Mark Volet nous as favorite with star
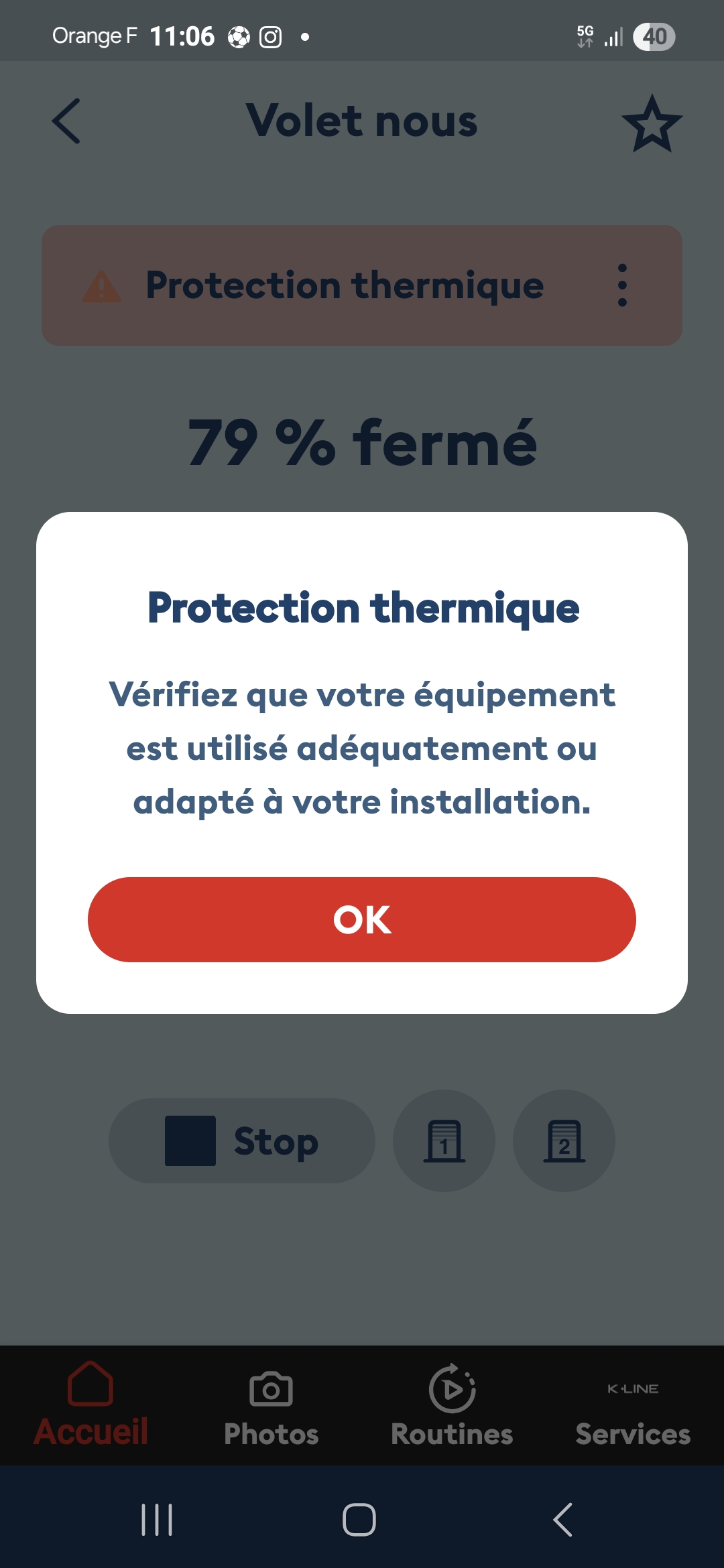This screenshot has height=1568, width=724. point(652,124)
